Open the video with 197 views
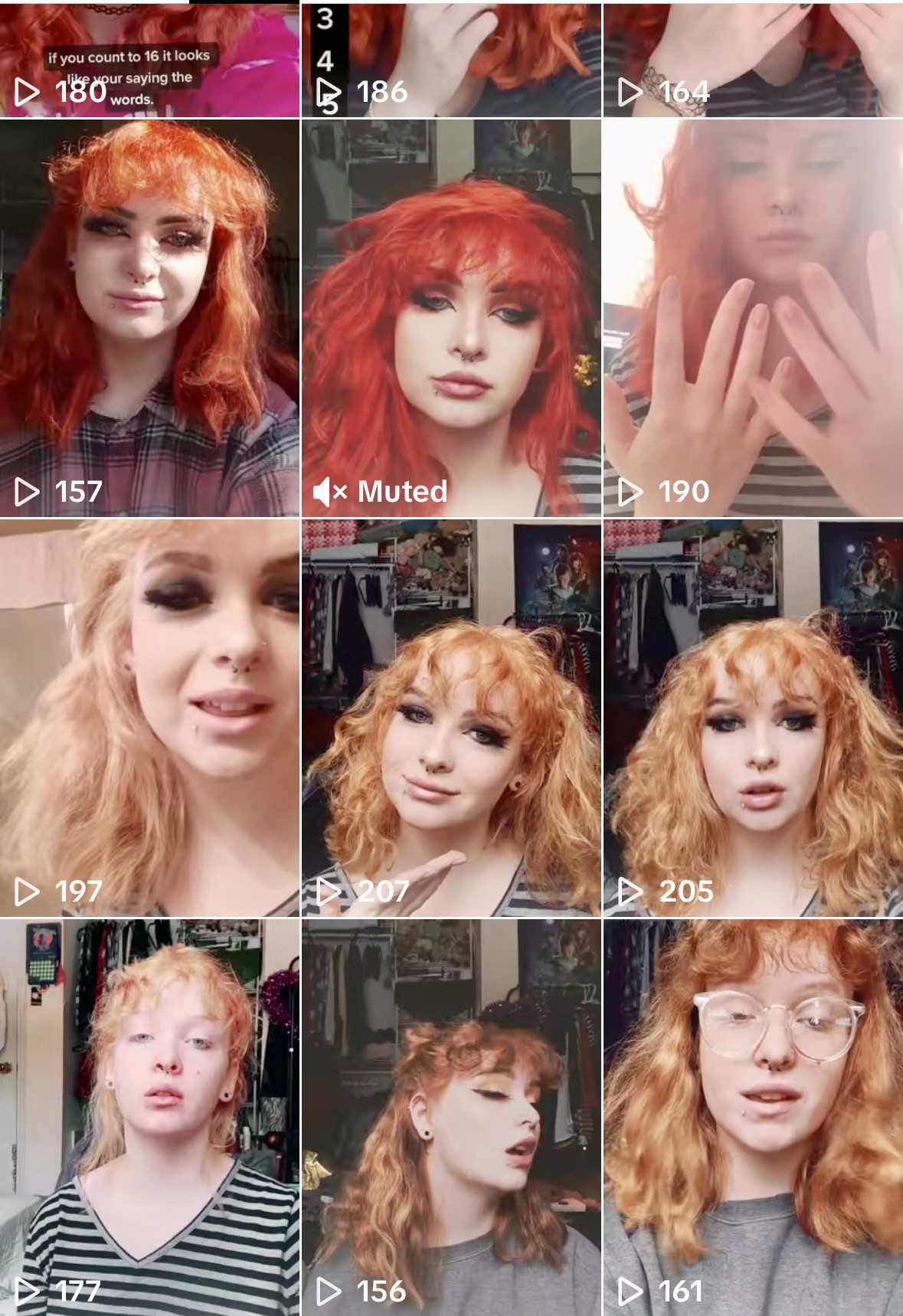 (x=149, y=718)
